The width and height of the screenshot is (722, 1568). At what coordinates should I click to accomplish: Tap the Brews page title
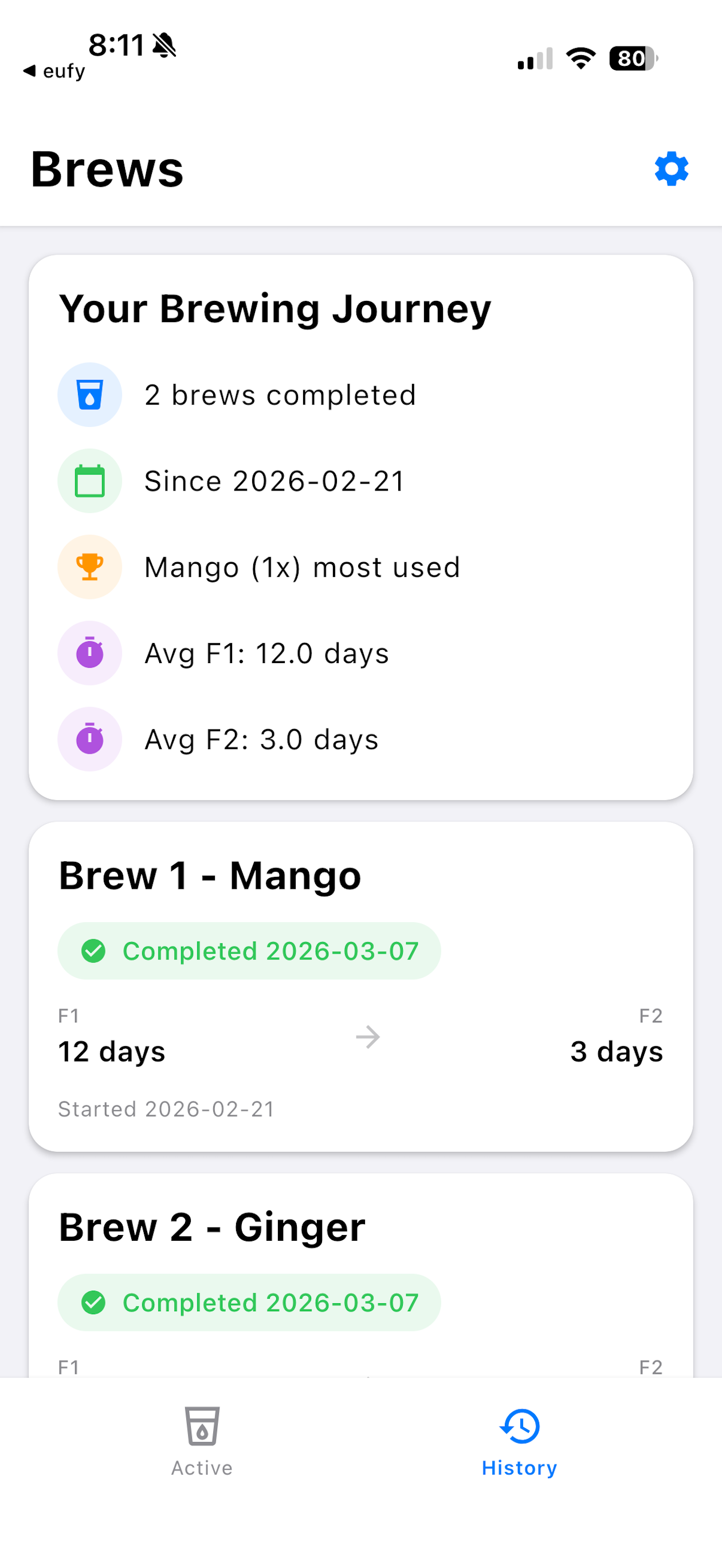tap(107, 169)
